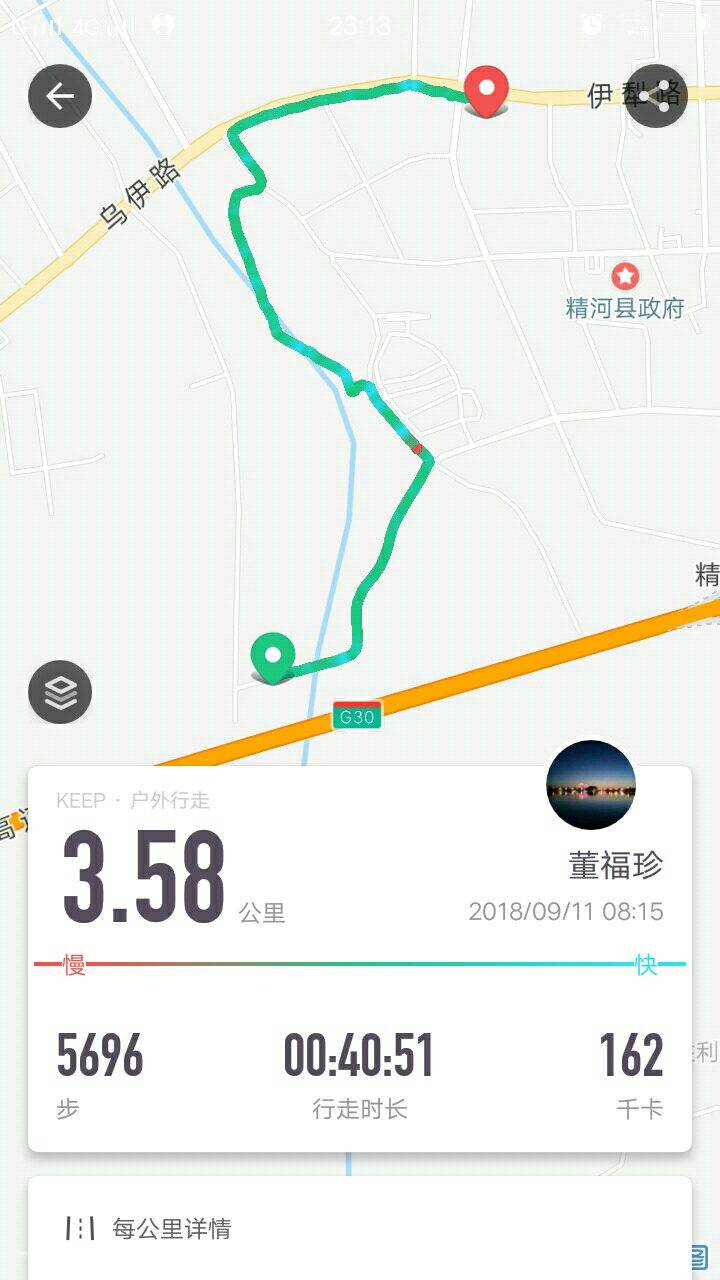Open 董福珍's profile avatar

[x=591, y=785]
